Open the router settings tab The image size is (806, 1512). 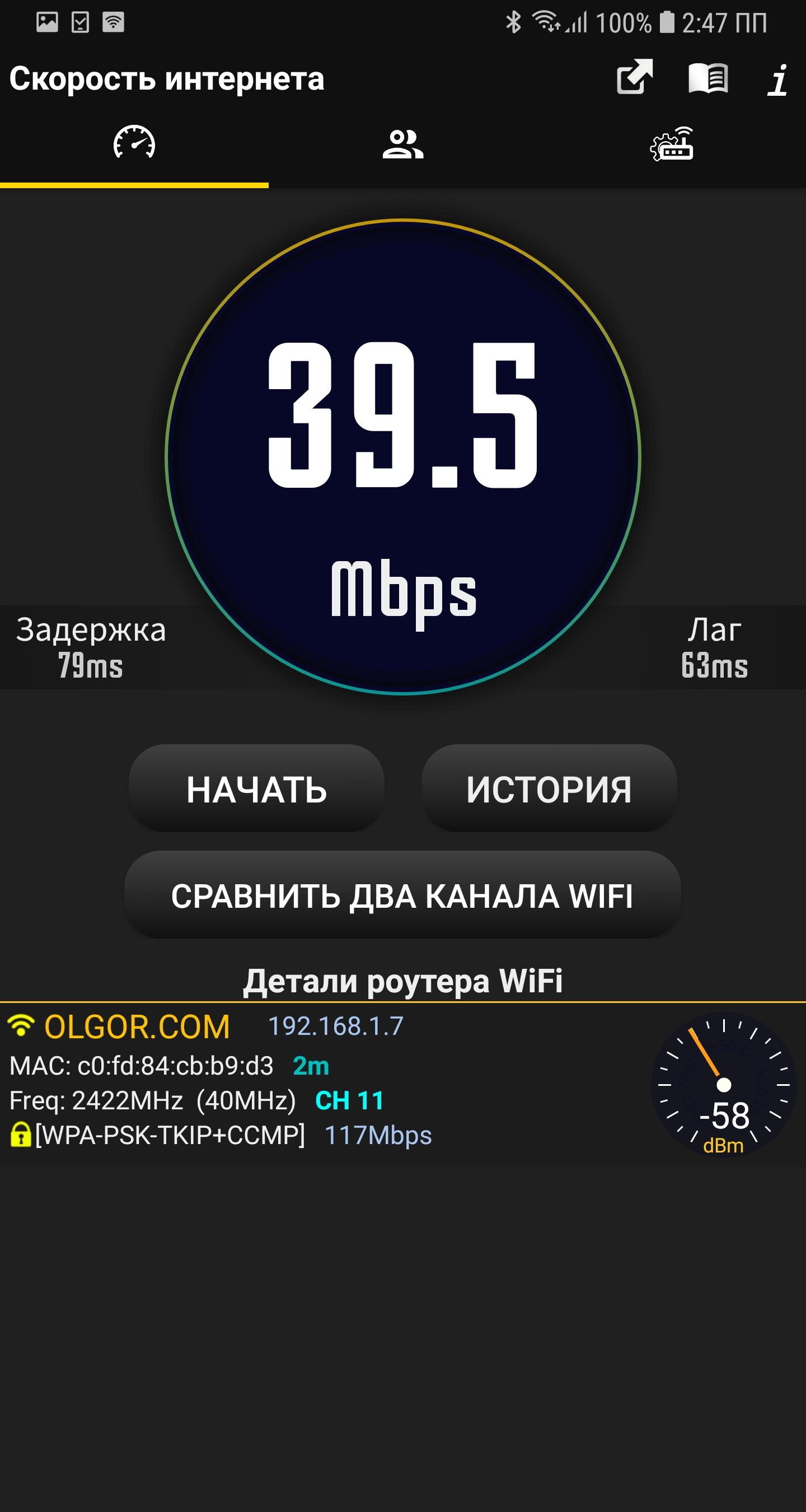coord(672,144)
